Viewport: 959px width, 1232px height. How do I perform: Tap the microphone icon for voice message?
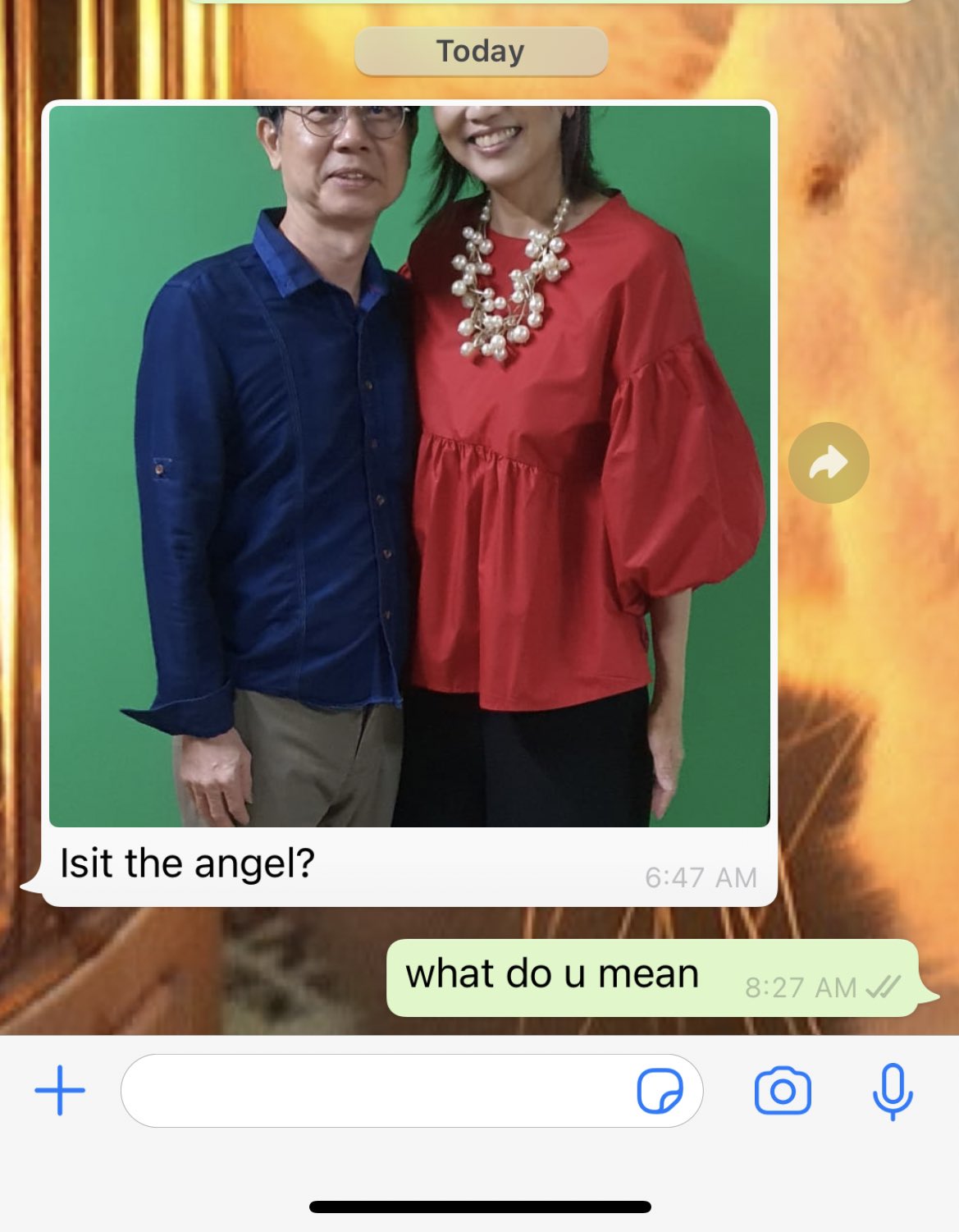pyautogui.click(x=893, y=1091)
